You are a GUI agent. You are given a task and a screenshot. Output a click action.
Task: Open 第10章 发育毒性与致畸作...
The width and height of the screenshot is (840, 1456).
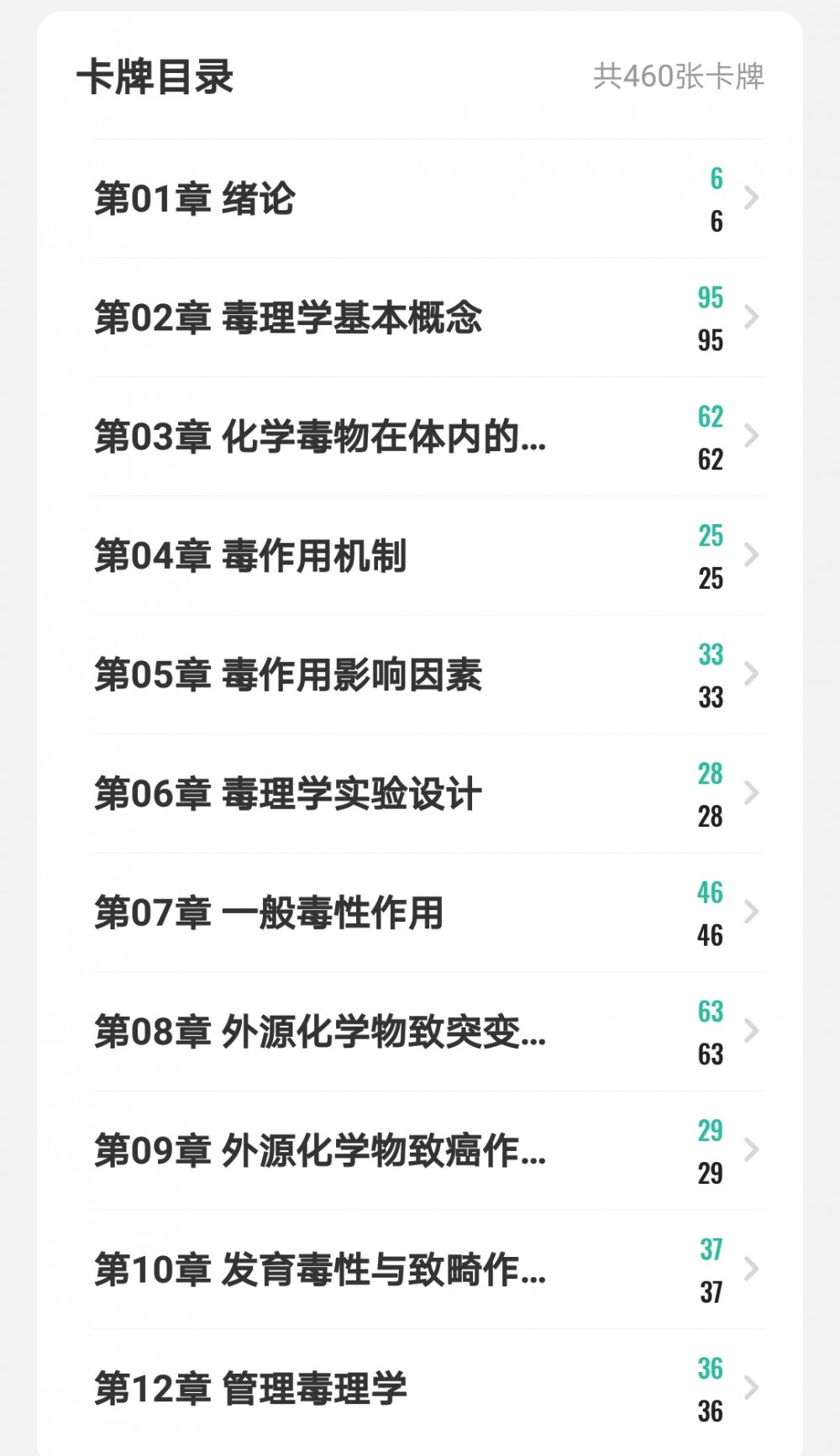pyautogui.click(x=429, y=1269)
